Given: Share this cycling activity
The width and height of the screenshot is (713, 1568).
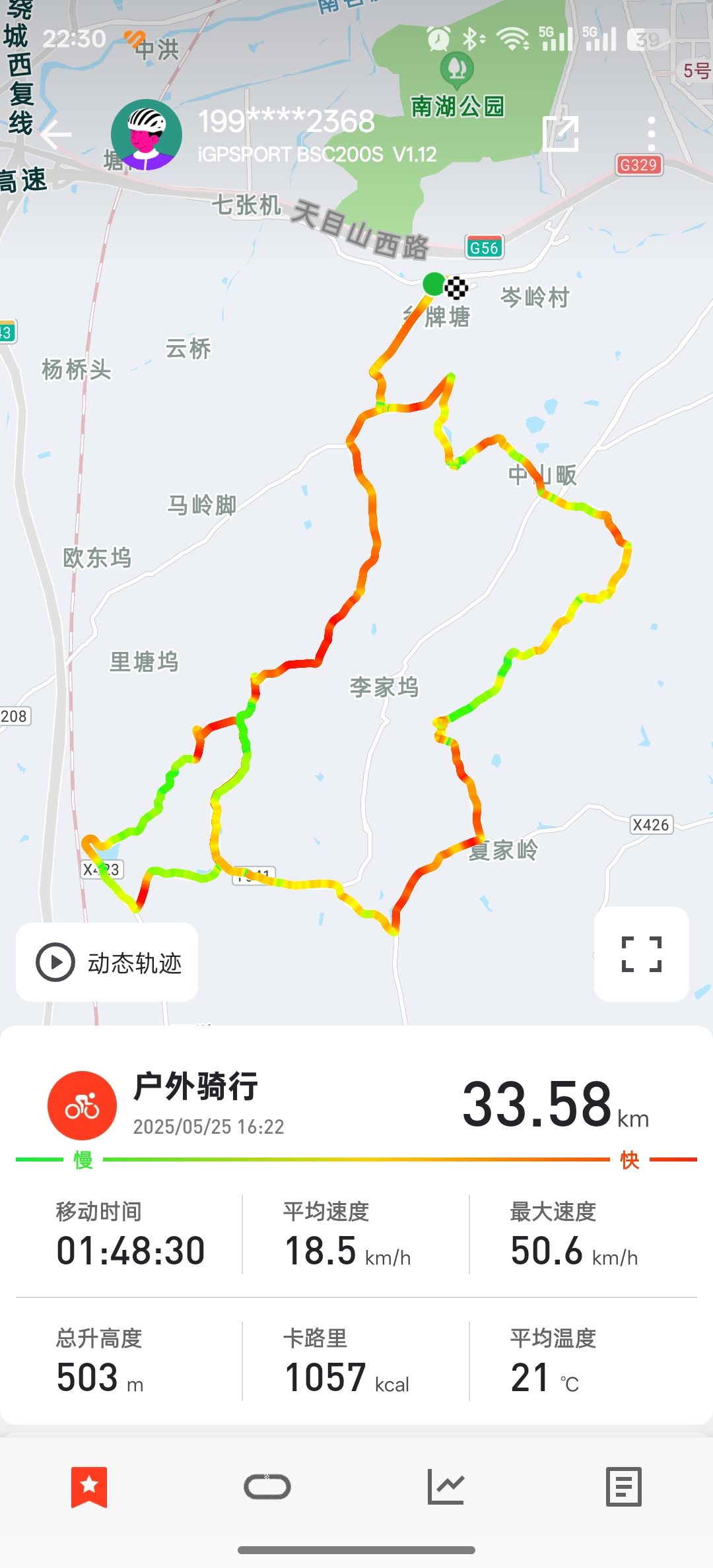Looking at the screenshot, I should (560, 134).
